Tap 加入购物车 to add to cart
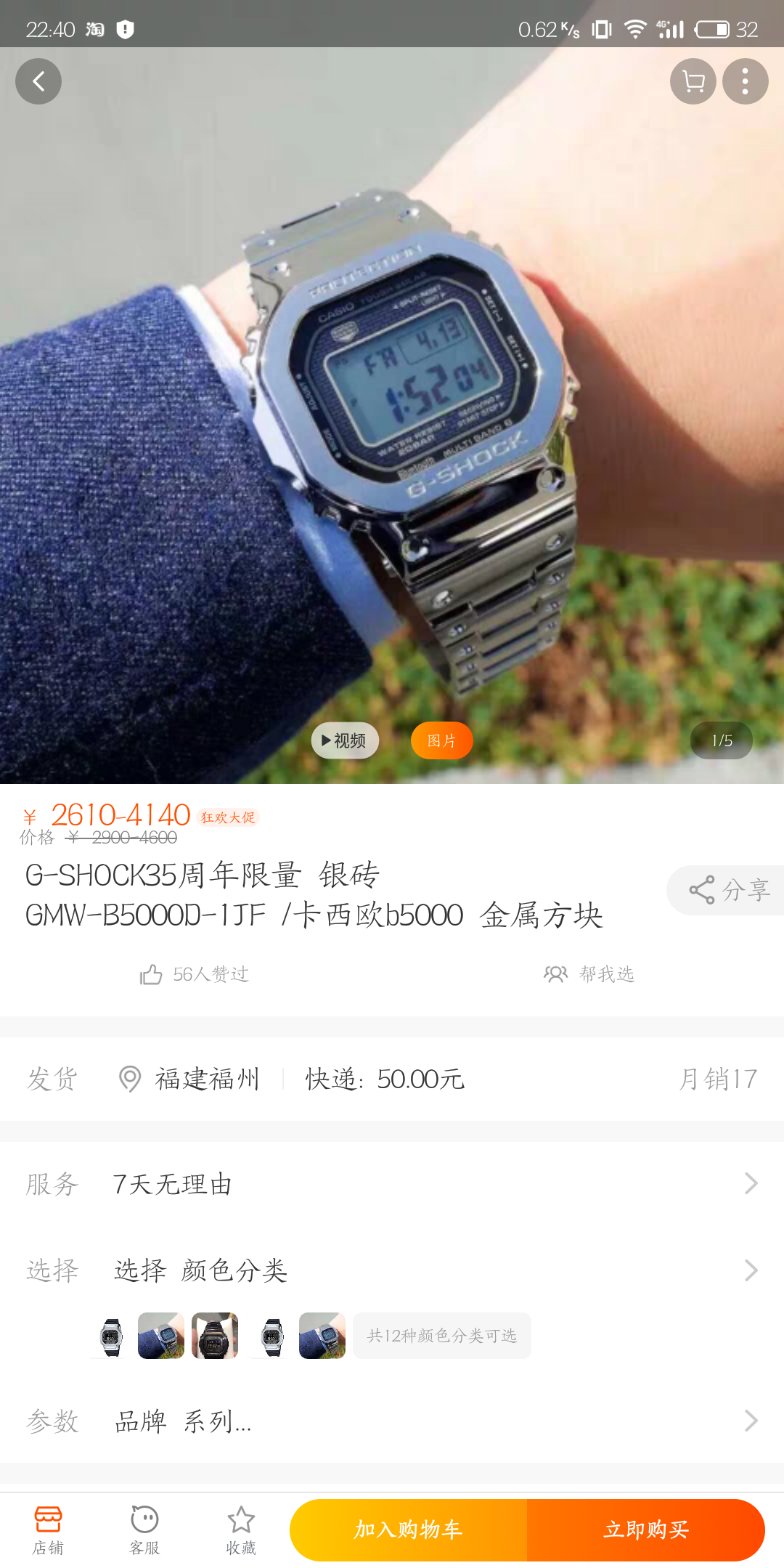This screenshot has height=1568, width=784. (x=409, y=1529)
